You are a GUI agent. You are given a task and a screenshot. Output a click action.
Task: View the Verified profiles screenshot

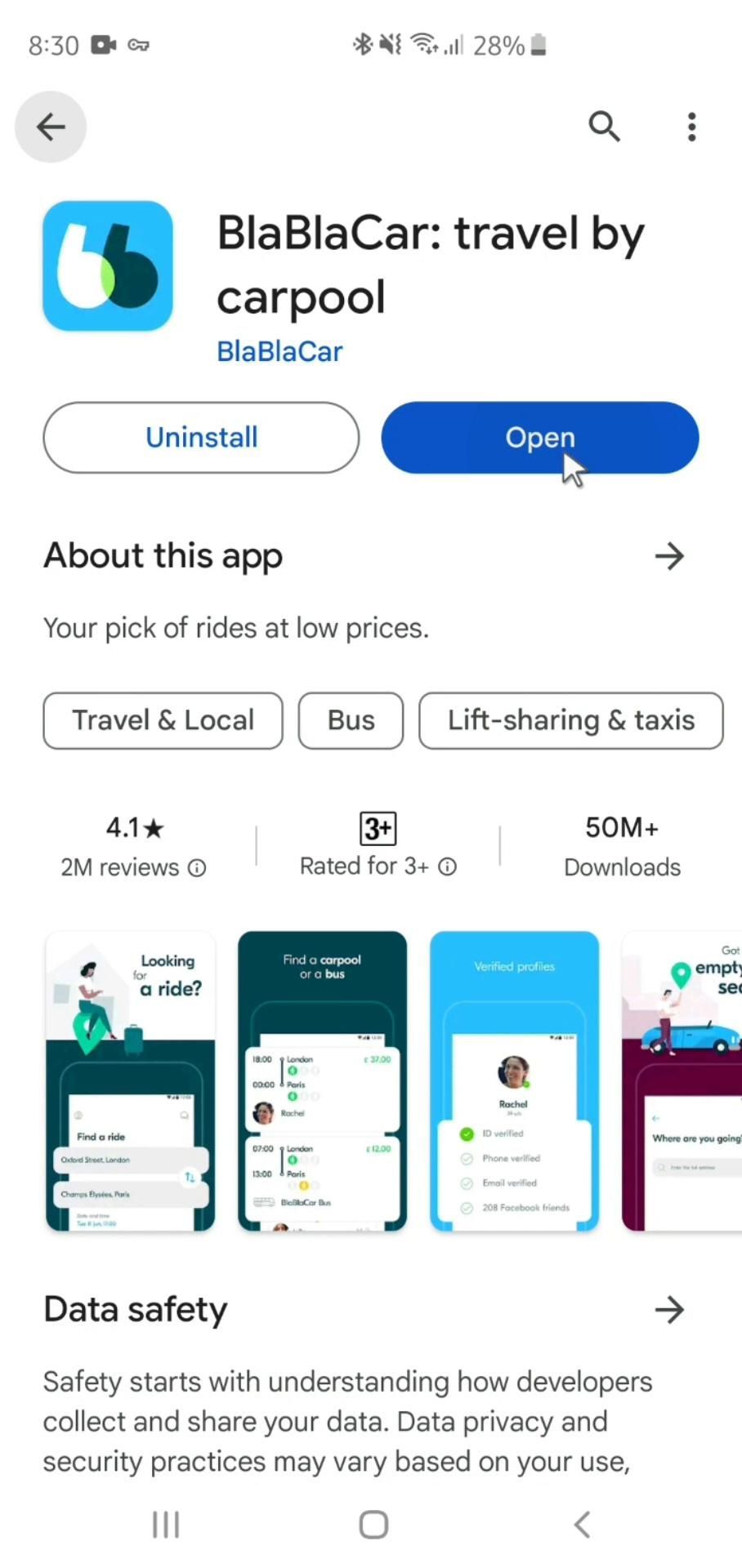514,1080
